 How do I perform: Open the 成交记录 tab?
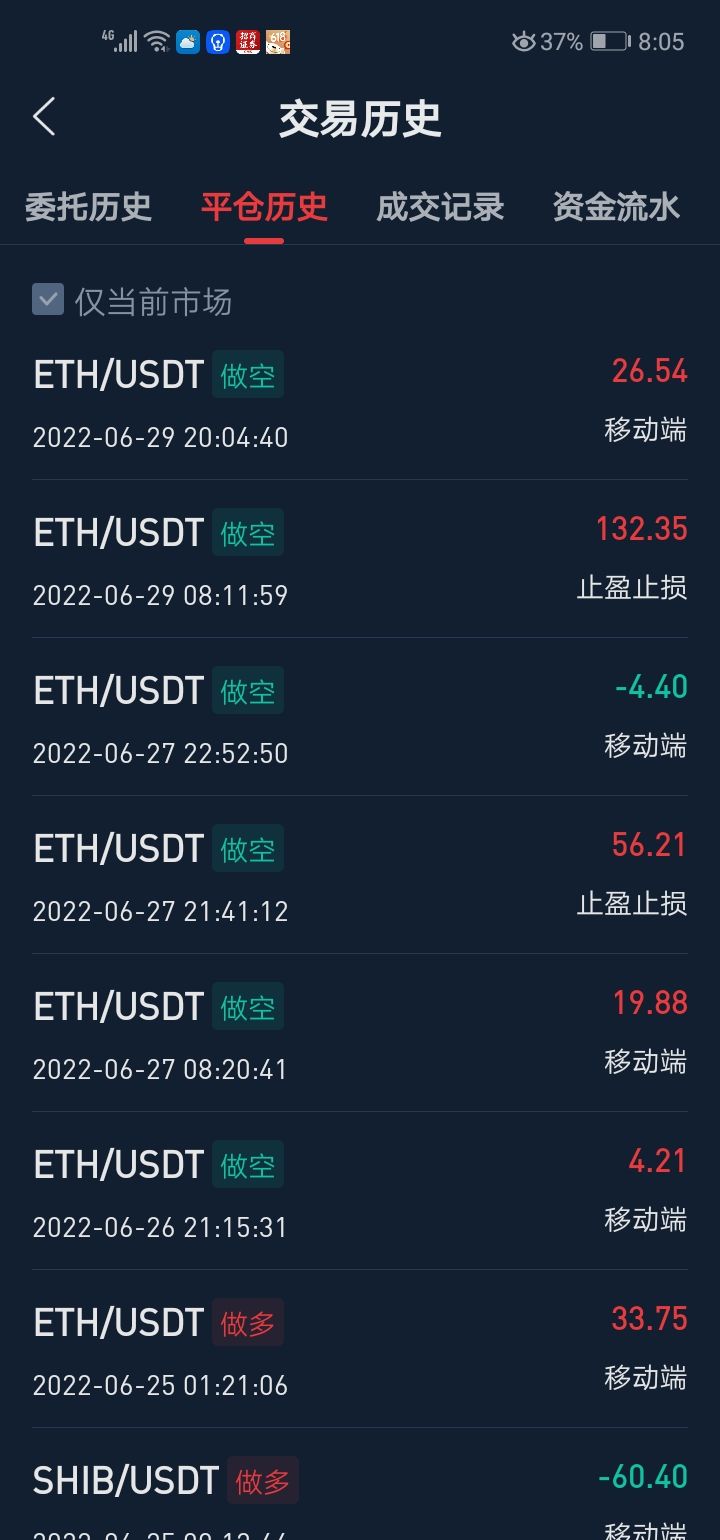440,207
